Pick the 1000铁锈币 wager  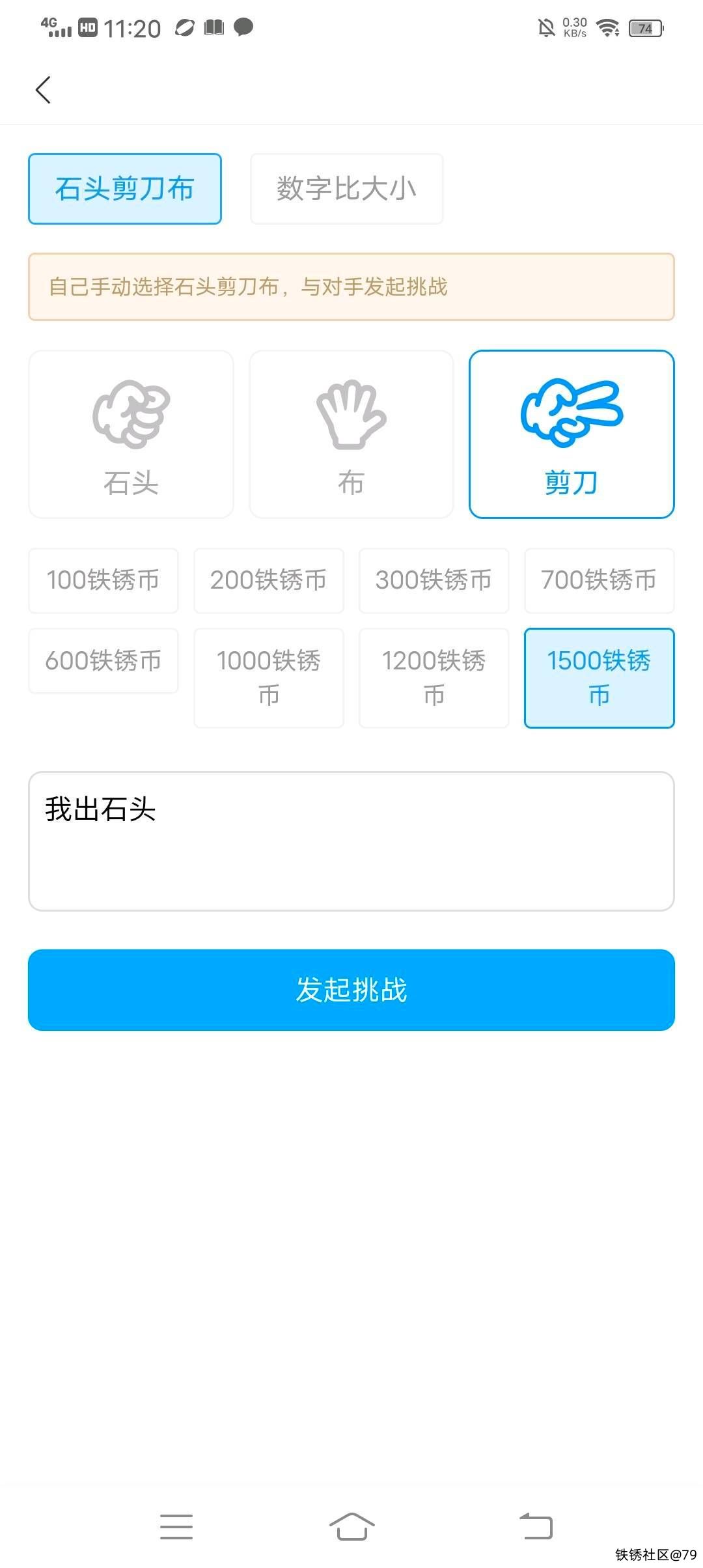(268, 678)
